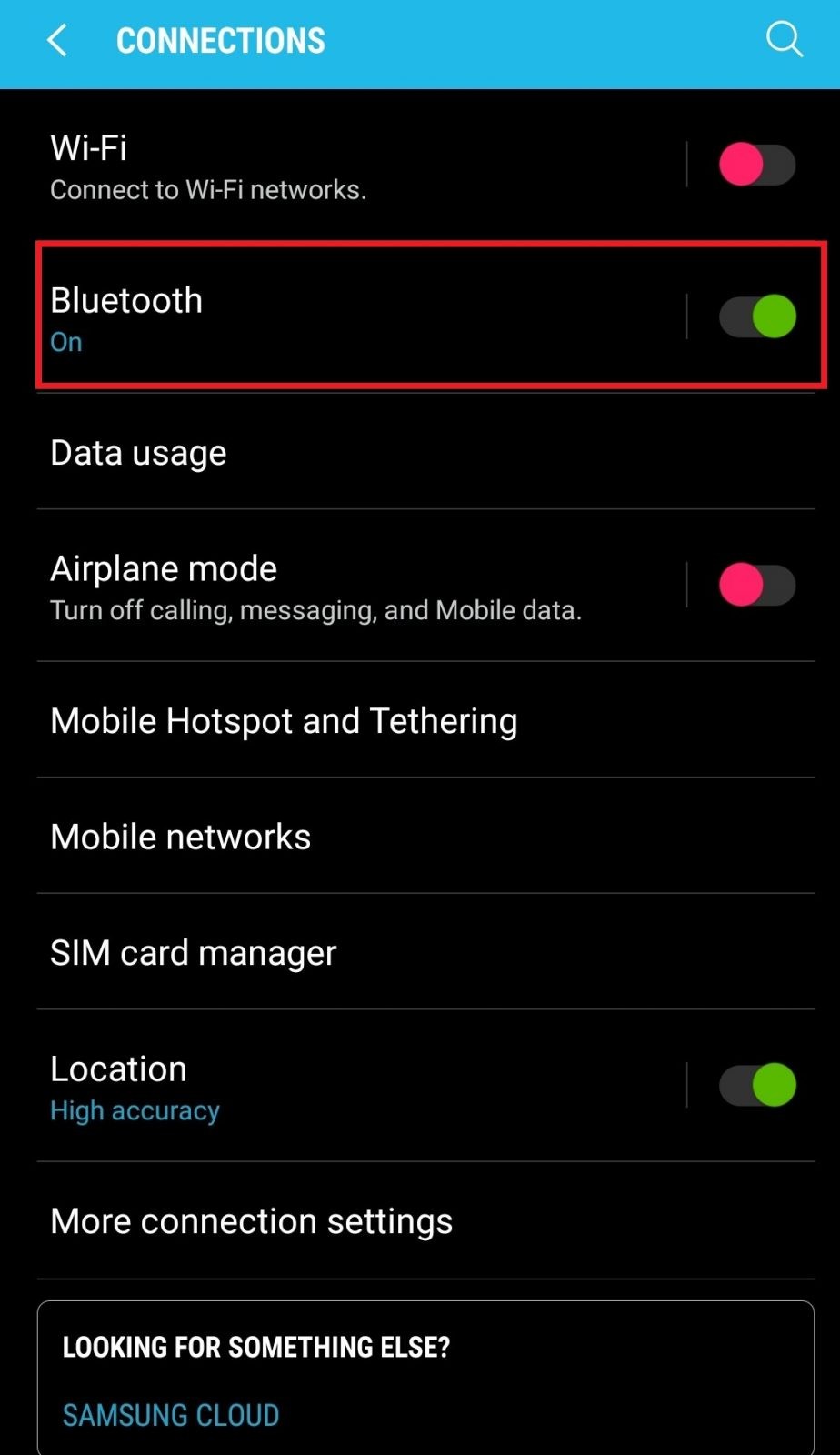Viewport: 840px width, 1455px height.
Task: Open the search icon
Action: point(784,40)
